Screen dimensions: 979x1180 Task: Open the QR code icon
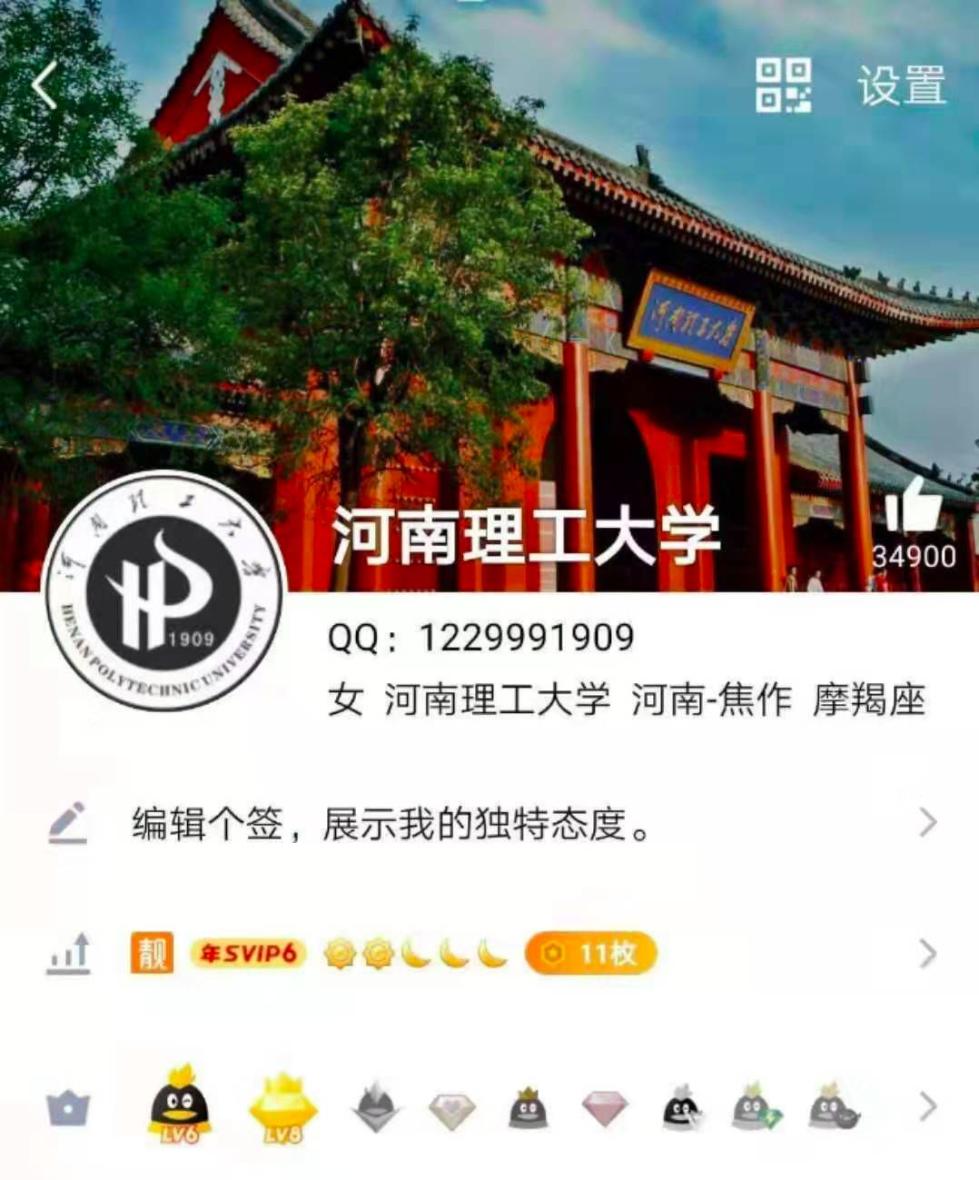click(783, 85)
